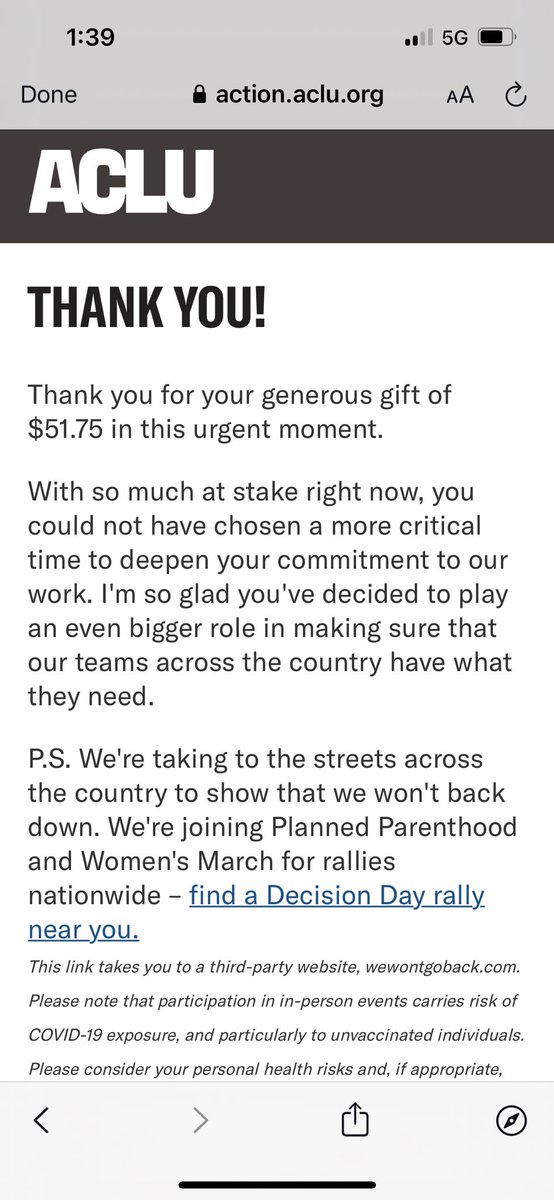
Task: Open the AA text size menu
Action: (460, 96)
